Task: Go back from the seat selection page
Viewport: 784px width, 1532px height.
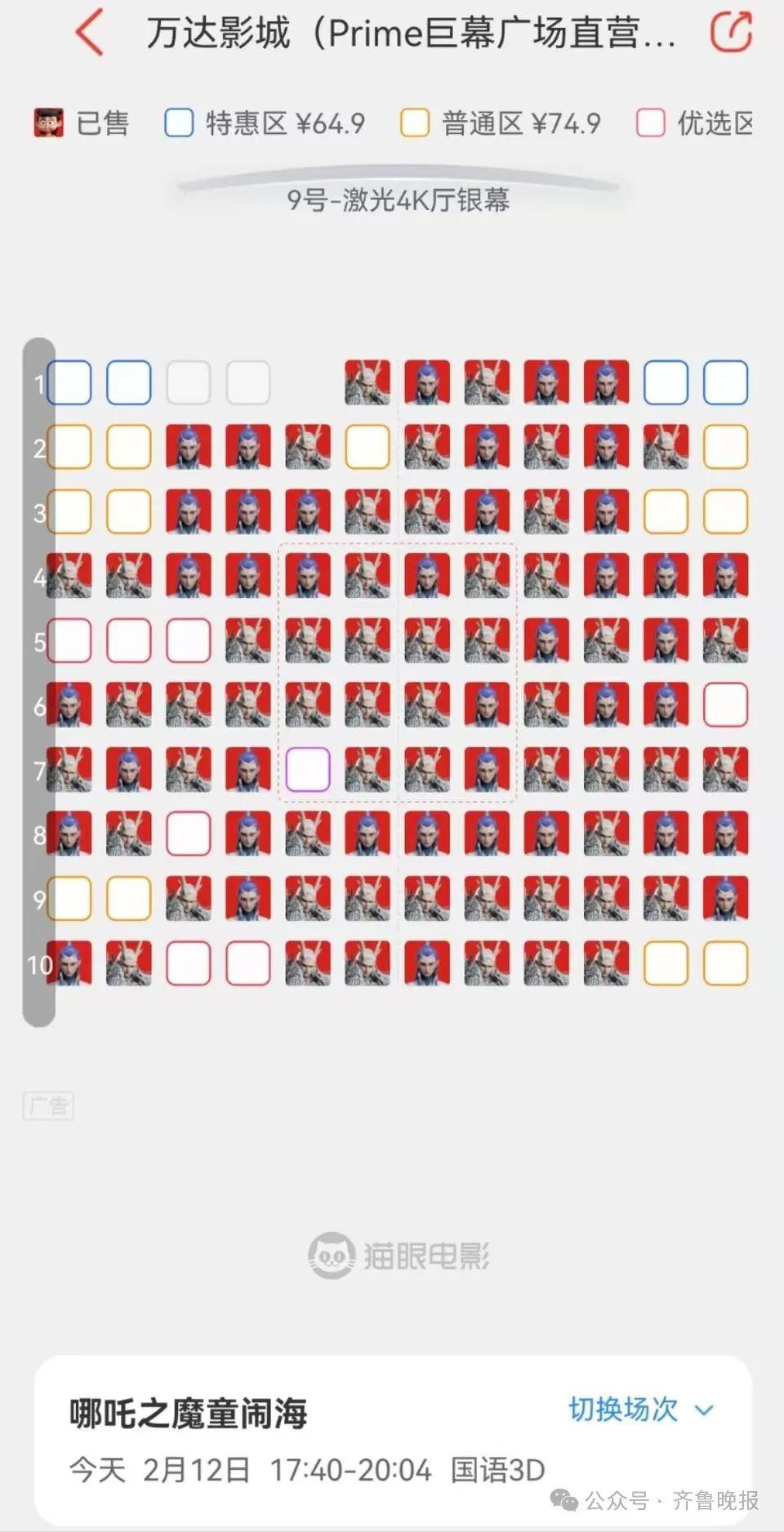Action: (90, 33)
